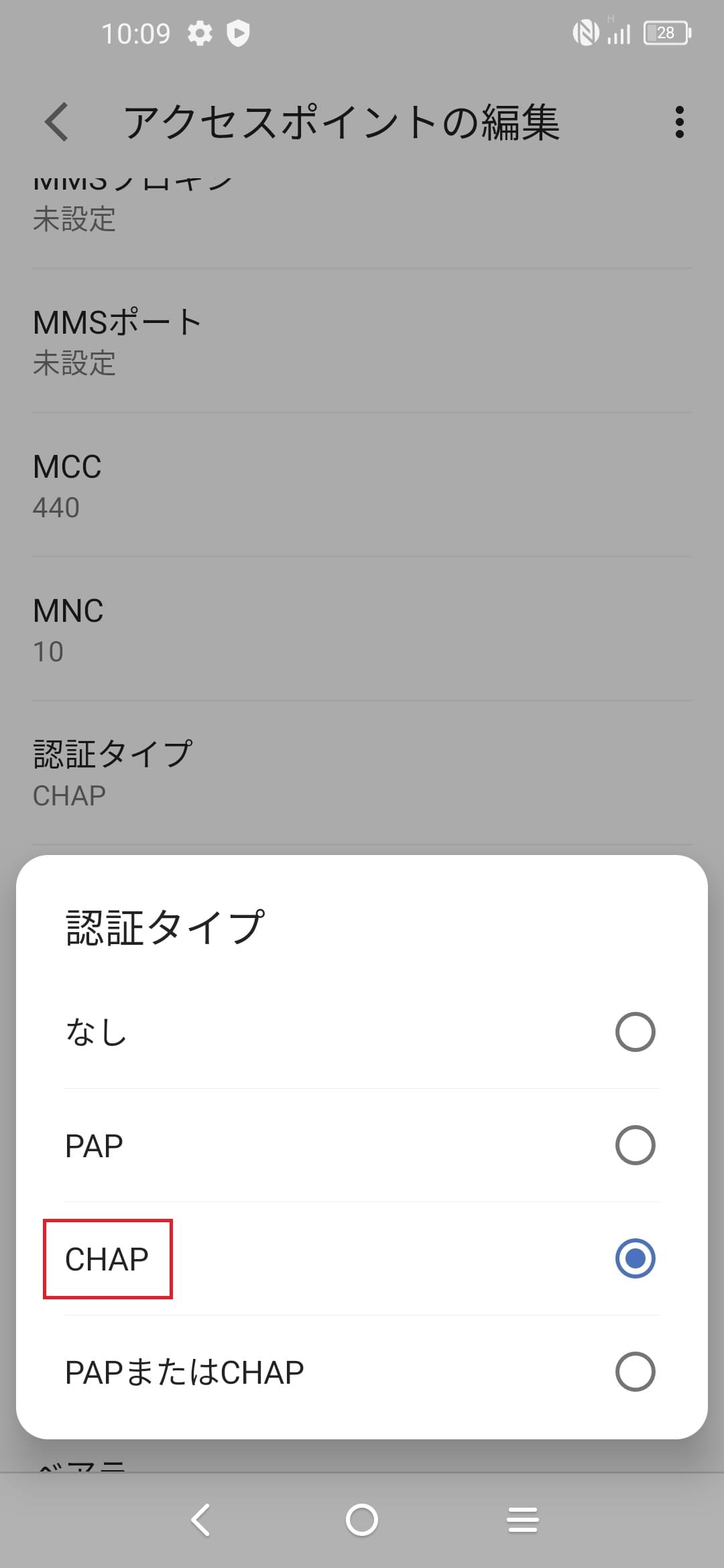Viewport: 724px width, 1568px height.
Task: Select the なし authentication option
Action: (362, 1033)
